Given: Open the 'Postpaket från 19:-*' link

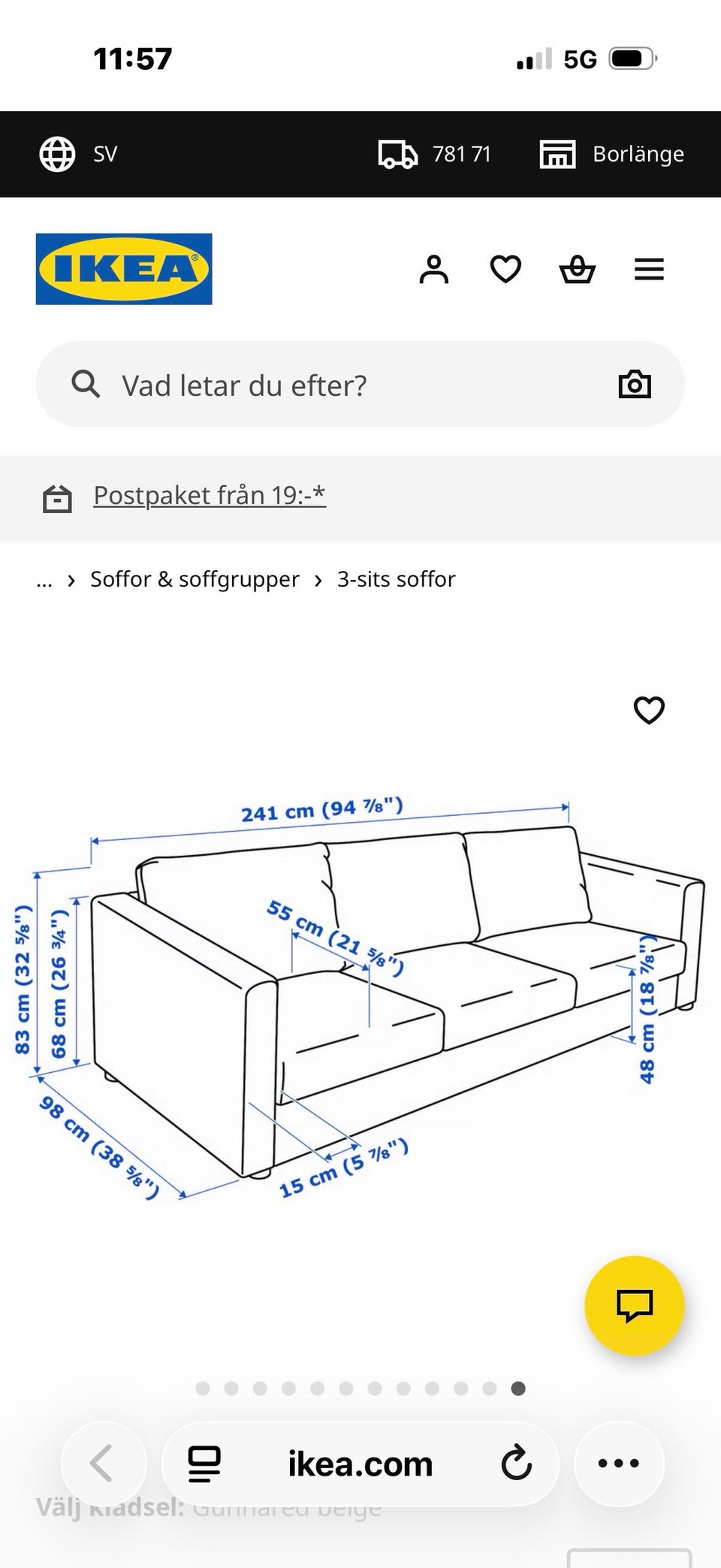Looking at the screenshot, I should pyautogui.click(x=210, y=495).
